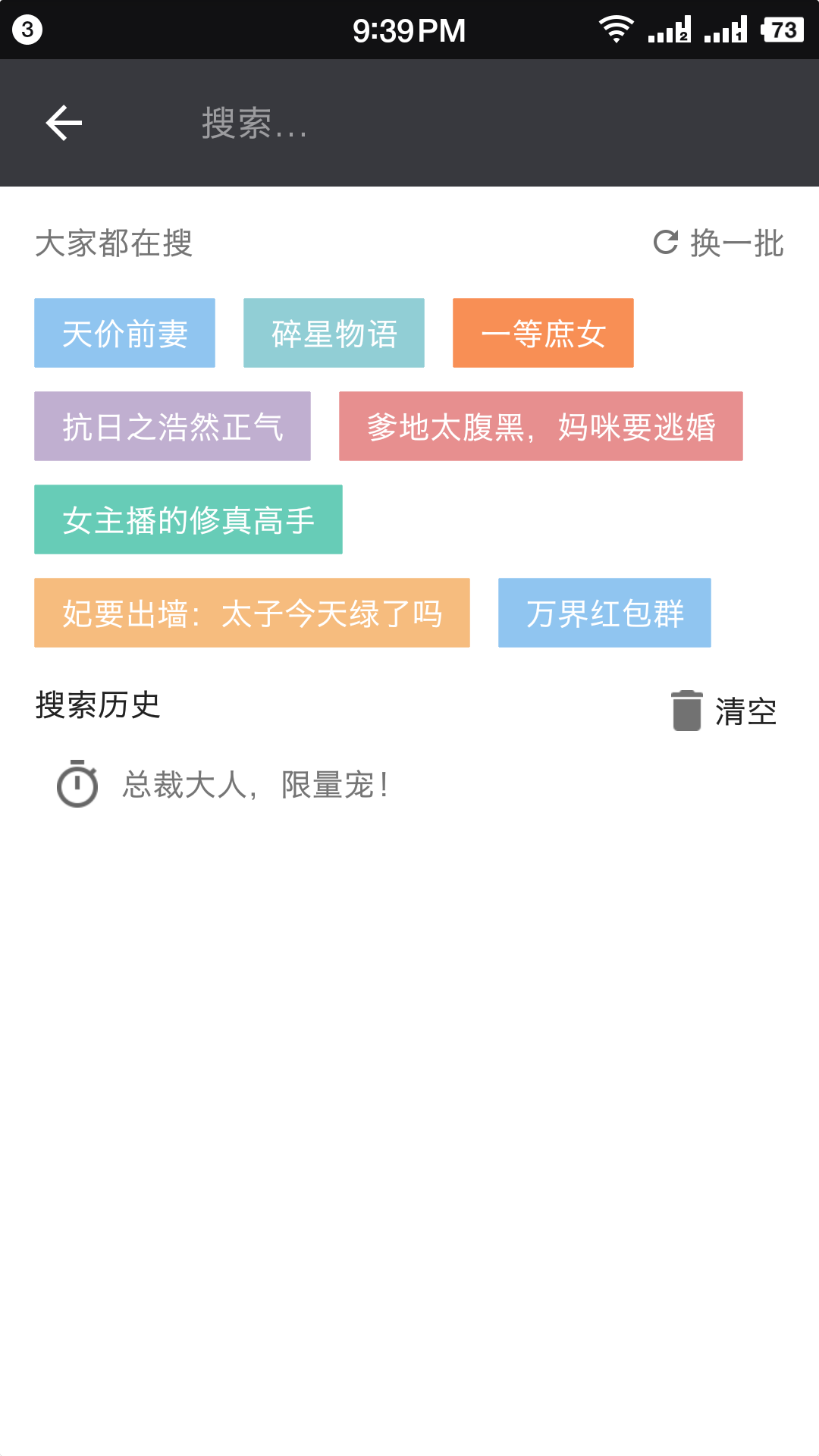Tap the 搜索 search input field
Screen dimensions: 819x1456
(x=455, y=123)
